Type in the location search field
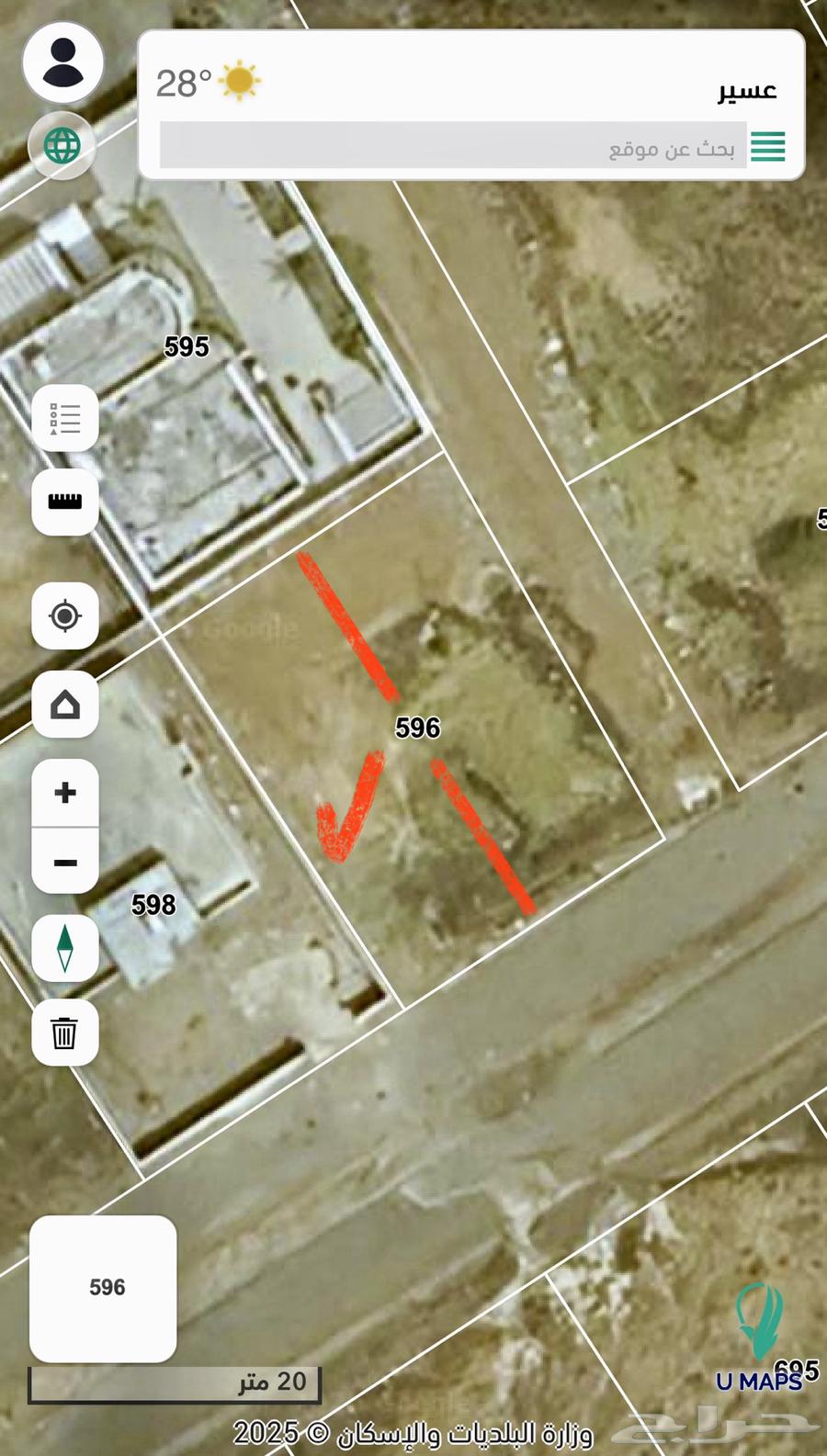The width and height of the screenshot is (827, 1456). coord(452,147)
